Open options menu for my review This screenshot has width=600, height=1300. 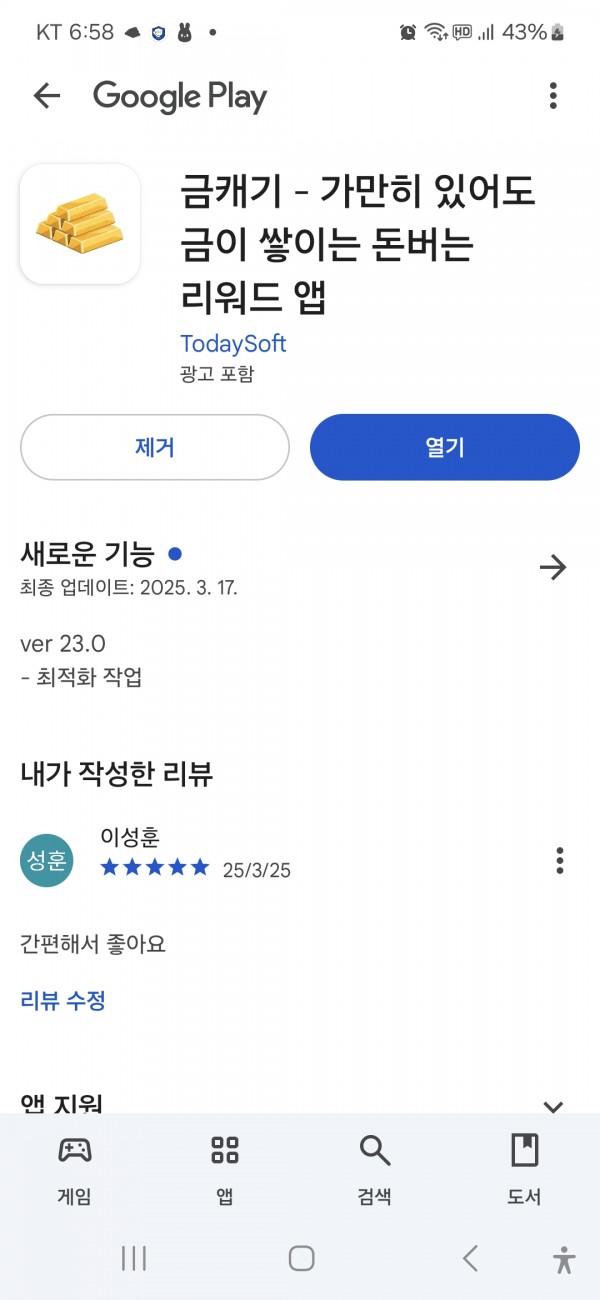560,860
